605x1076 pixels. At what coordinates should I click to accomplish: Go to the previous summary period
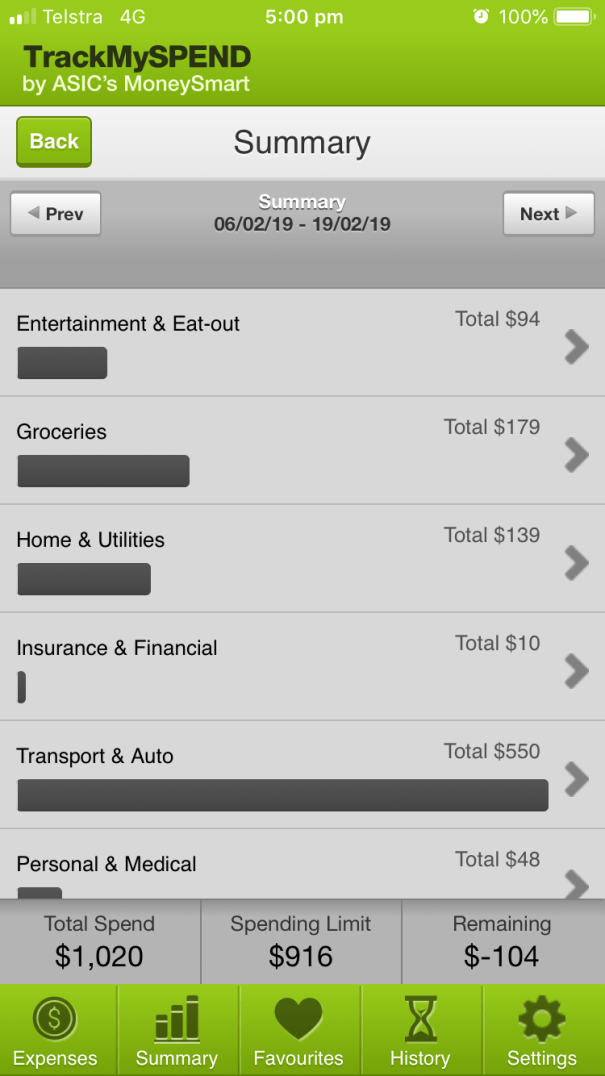(56, 214)
